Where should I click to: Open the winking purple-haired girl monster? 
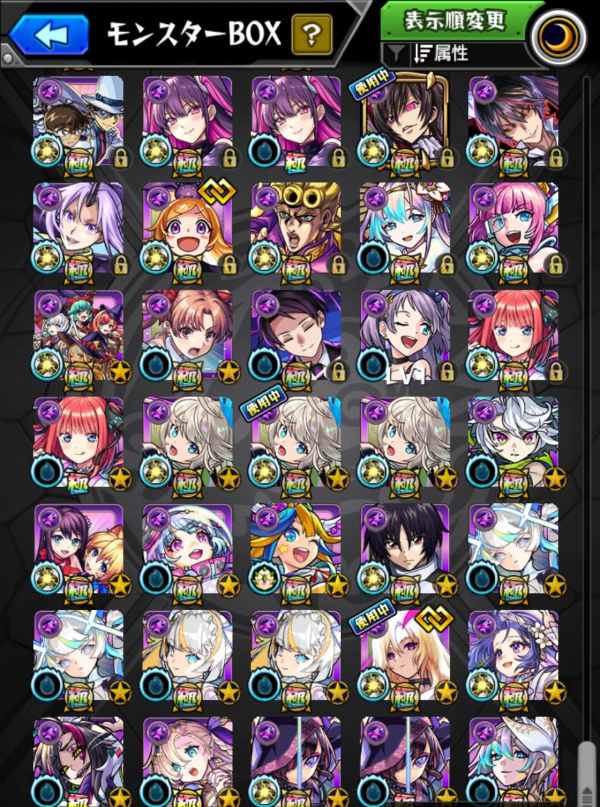click(x=404, y=336)
